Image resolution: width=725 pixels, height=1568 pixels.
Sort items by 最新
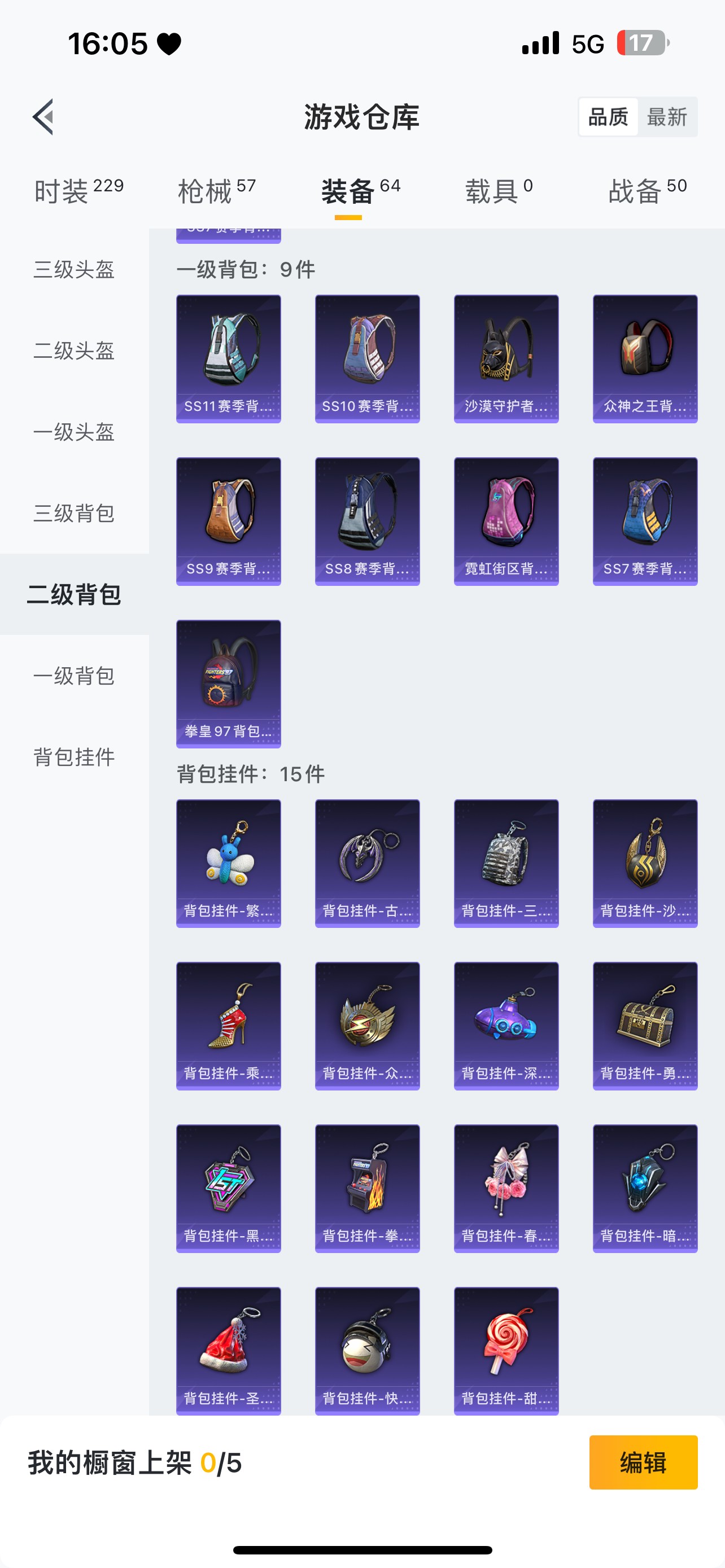click(667, 116)
